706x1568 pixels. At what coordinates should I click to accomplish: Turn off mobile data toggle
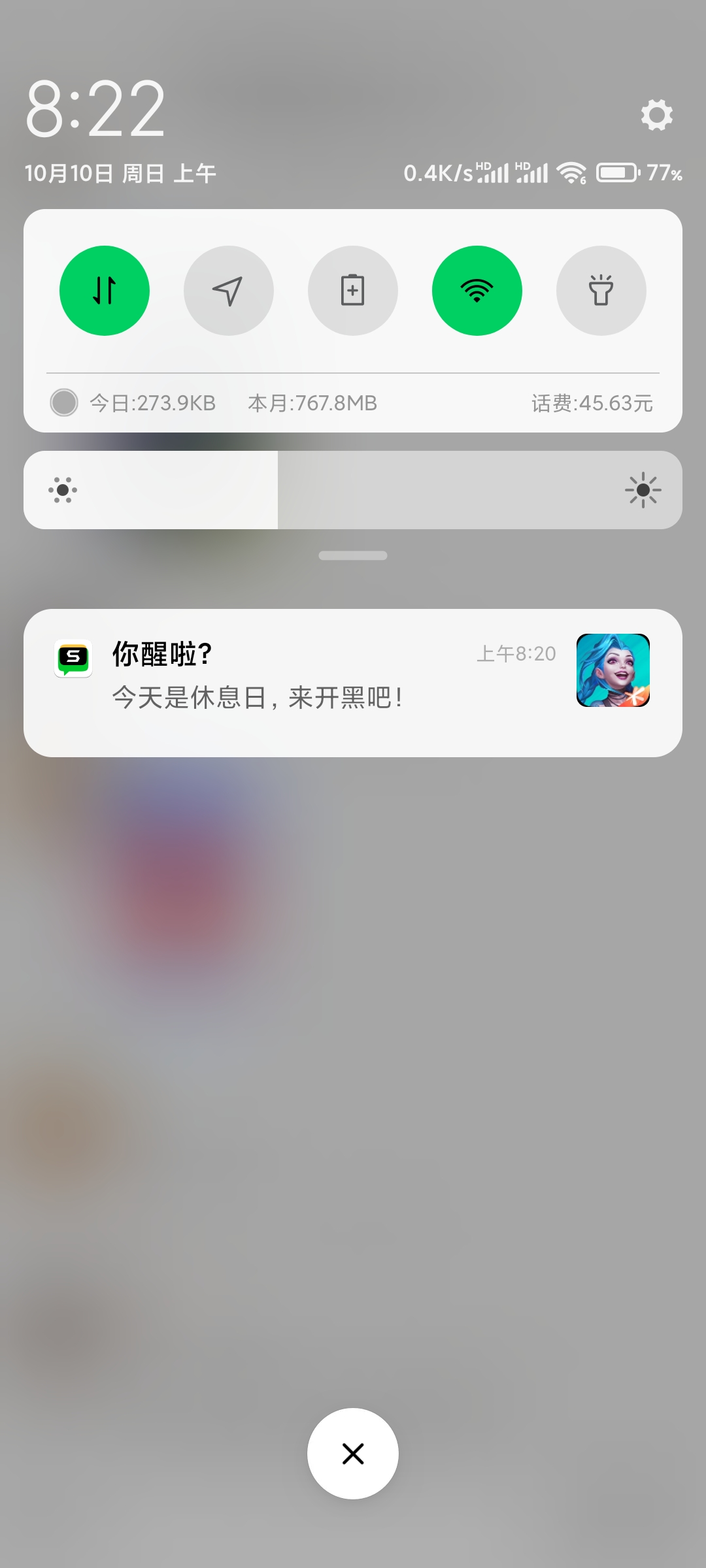tap(105, 291)
